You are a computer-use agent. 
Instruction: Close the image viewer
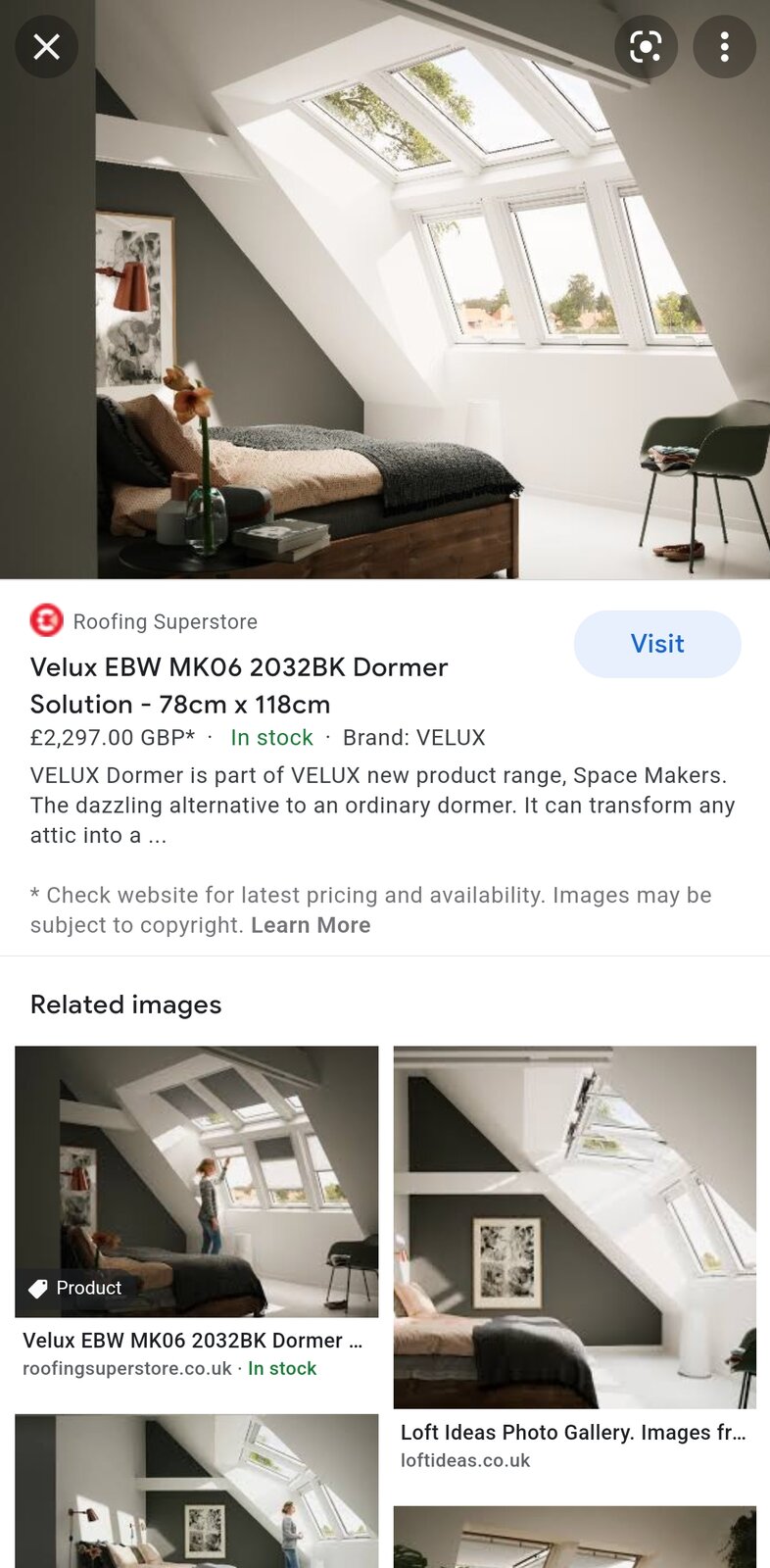(x=46, y=46)
